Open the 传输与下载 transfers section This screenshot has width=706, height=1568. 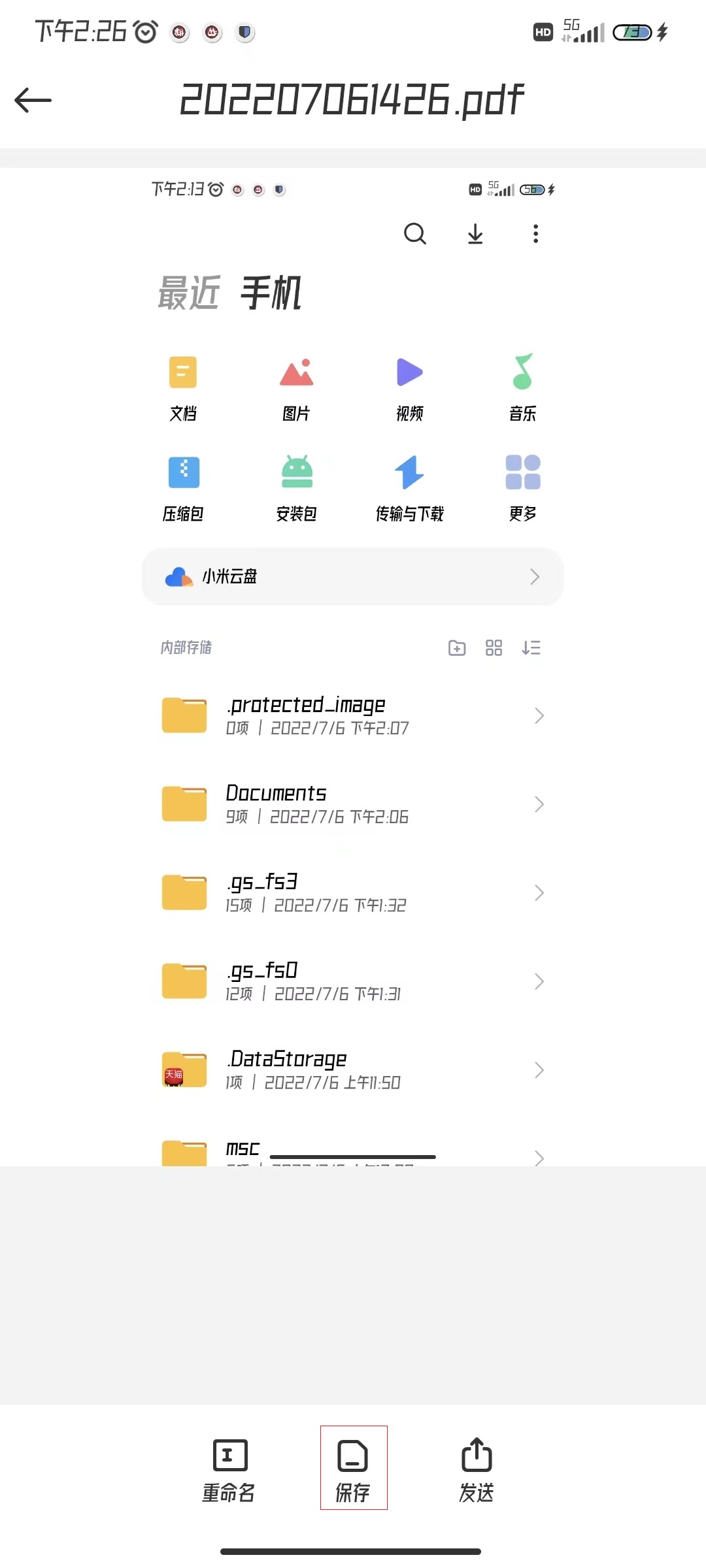(x=410, y=489)
